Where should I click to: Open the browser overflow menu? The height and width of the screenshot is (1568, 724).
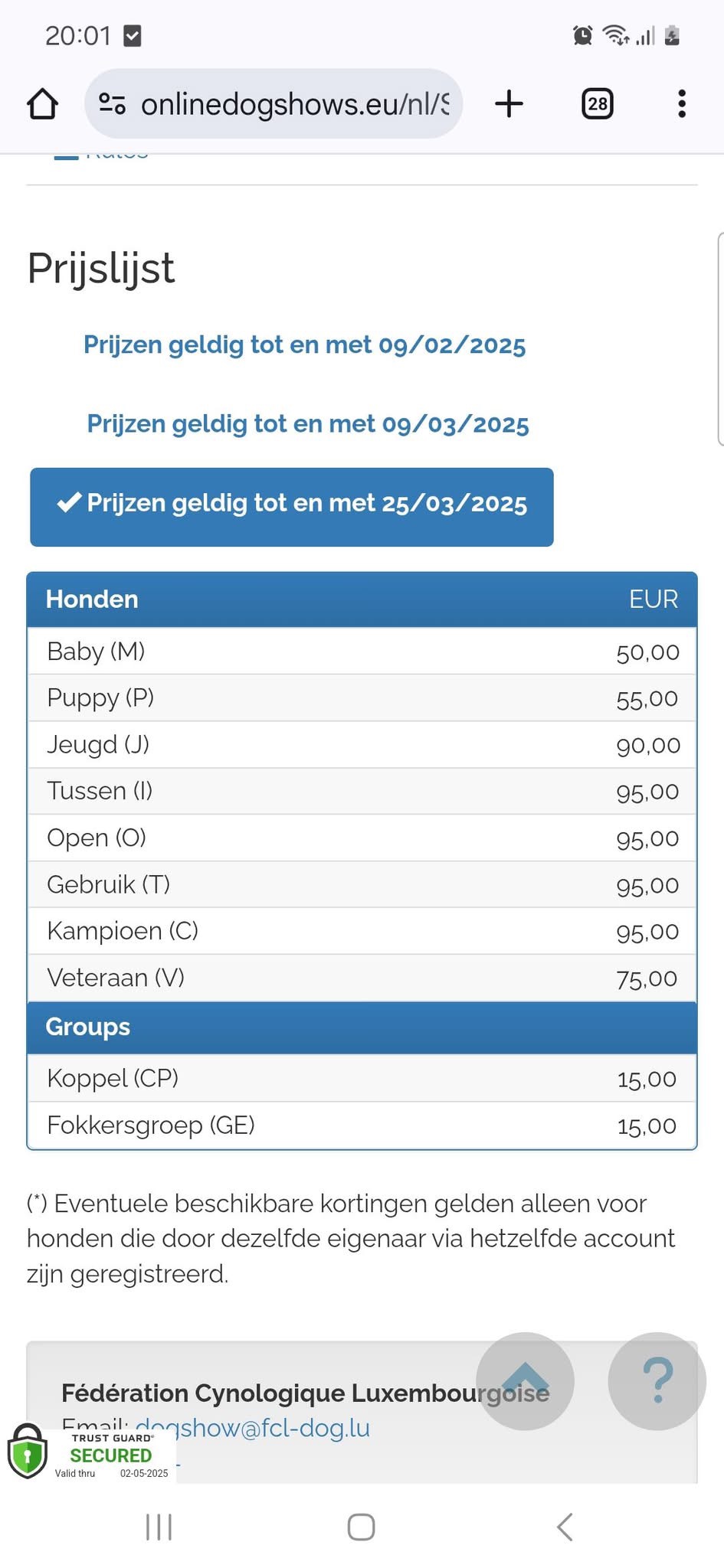point(681,104)
